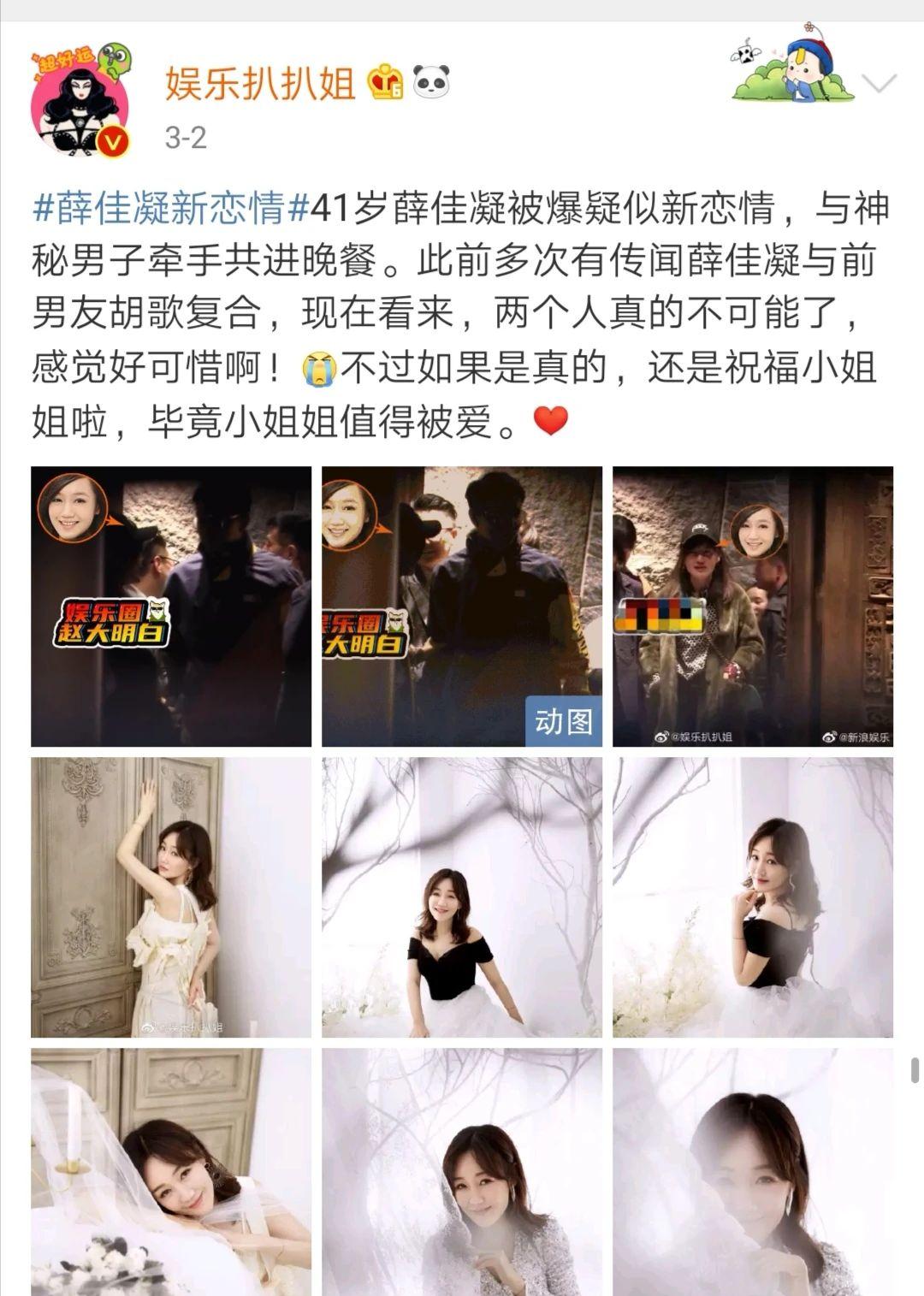Open the photo with white flowers and black top
The height and width of the screenshot is (1296, 924).
[x=752, y=897]
